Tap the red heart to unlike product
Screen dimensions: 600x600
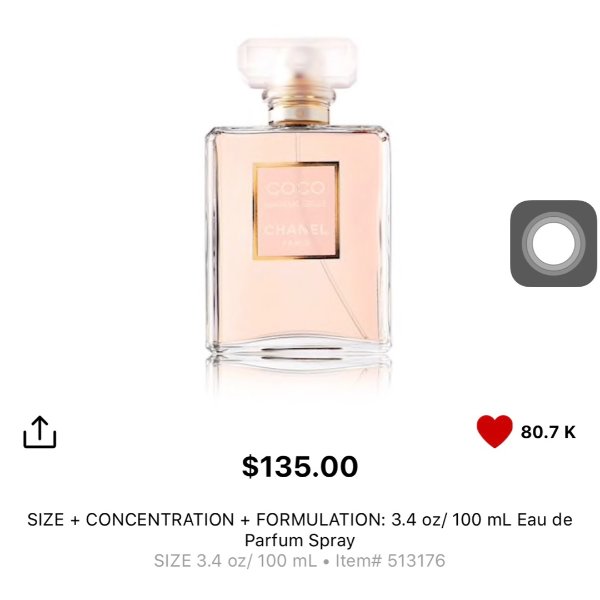pos(494,432)
